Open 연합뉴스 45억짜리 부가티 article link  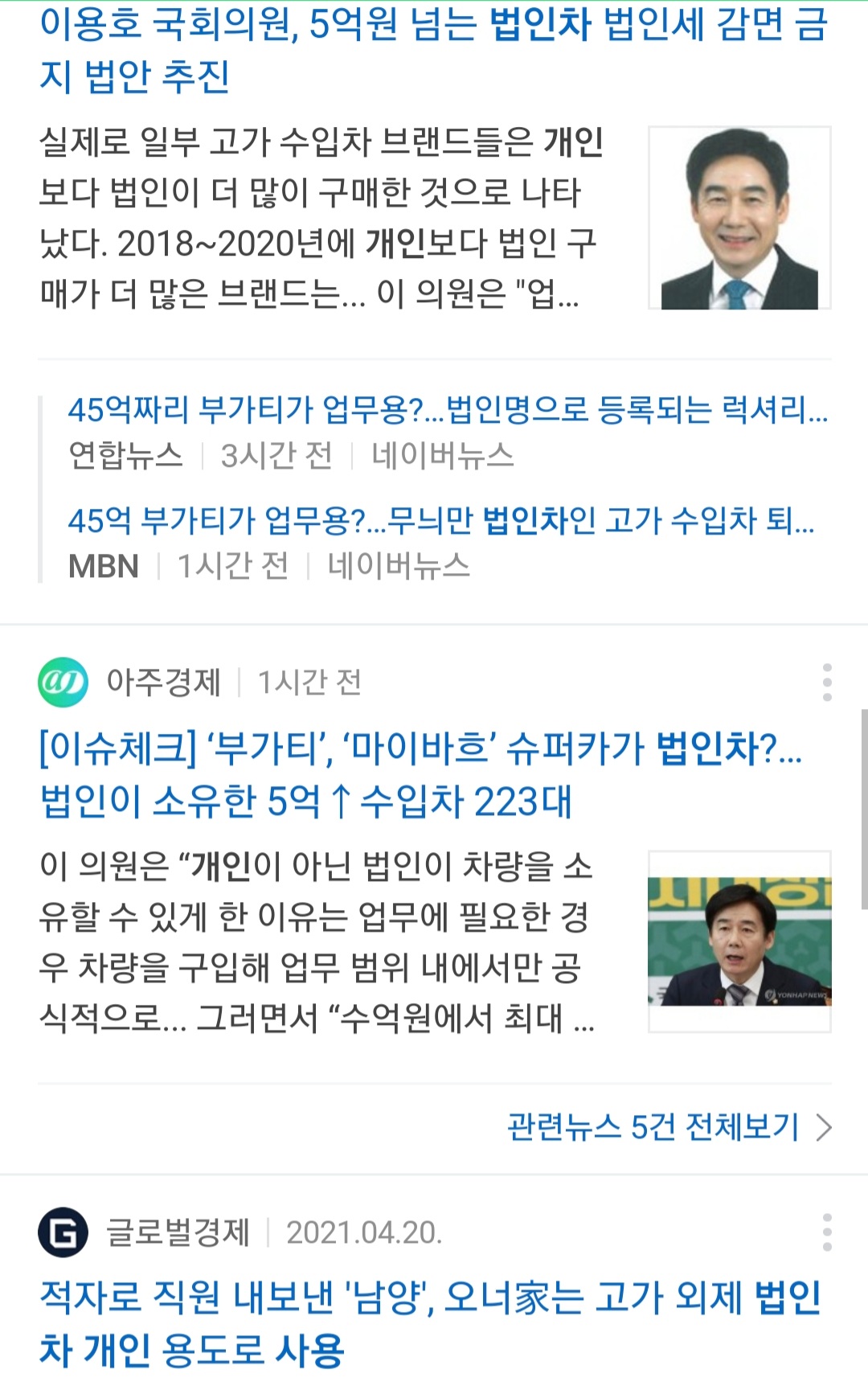coord(447,410)
